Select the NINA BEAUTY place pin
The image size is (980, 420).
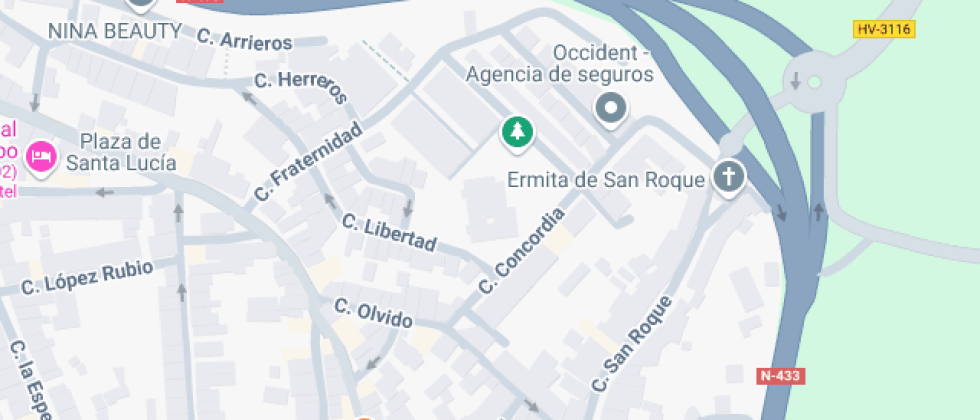[141, 6]
